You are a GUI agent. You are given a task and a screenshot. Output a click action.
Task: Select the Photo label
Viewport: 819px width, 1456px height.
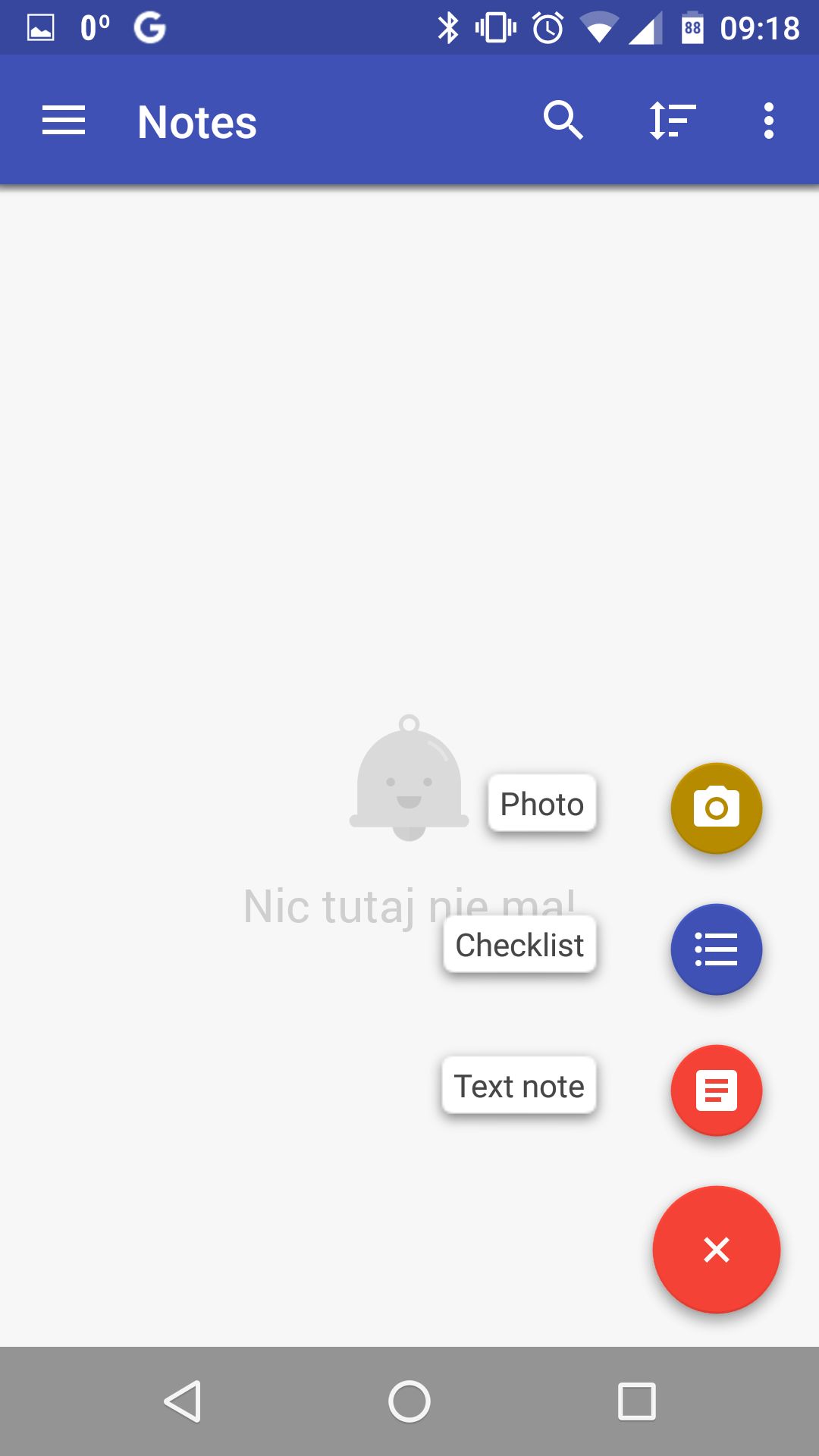pyautogui.click(x=542, y=804)
